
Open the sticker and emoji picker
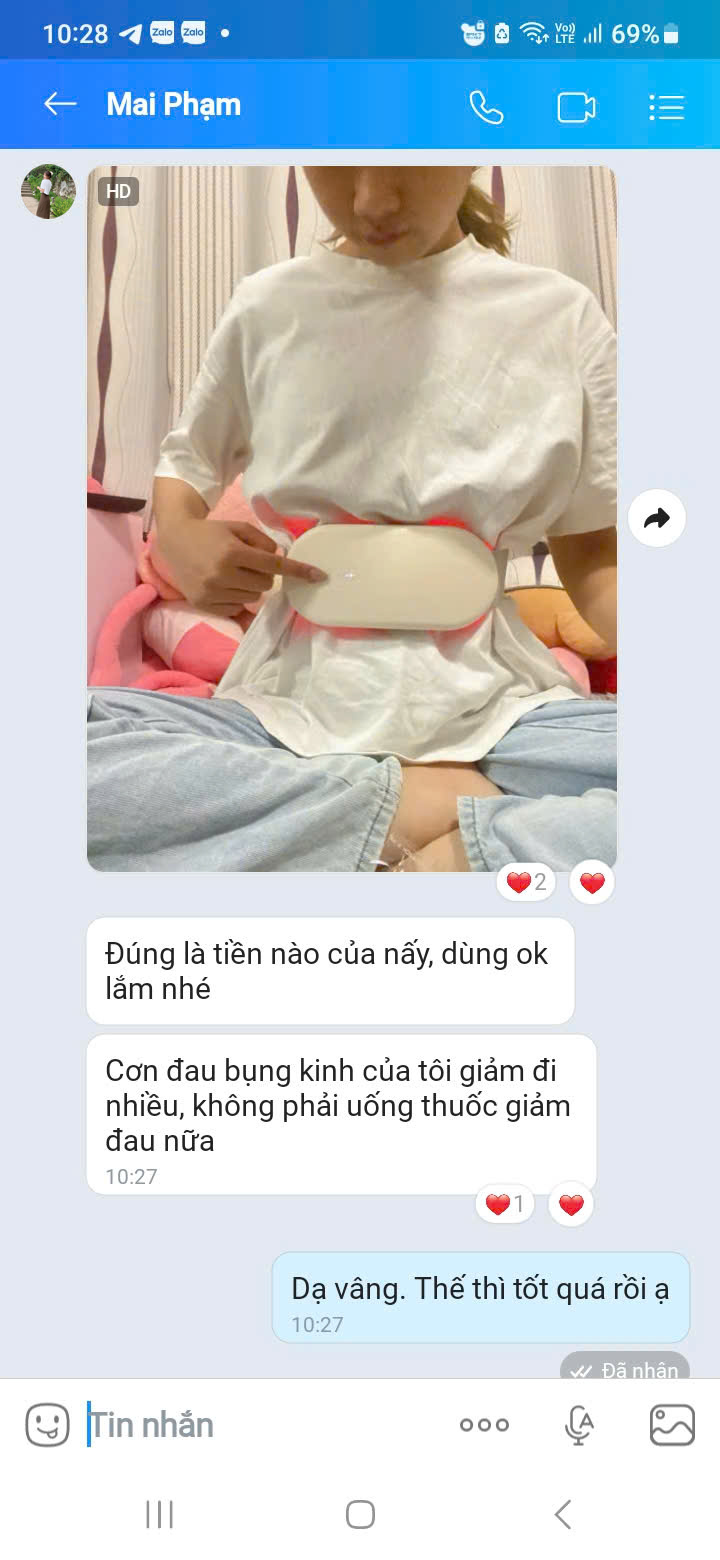pos(47,1425)
